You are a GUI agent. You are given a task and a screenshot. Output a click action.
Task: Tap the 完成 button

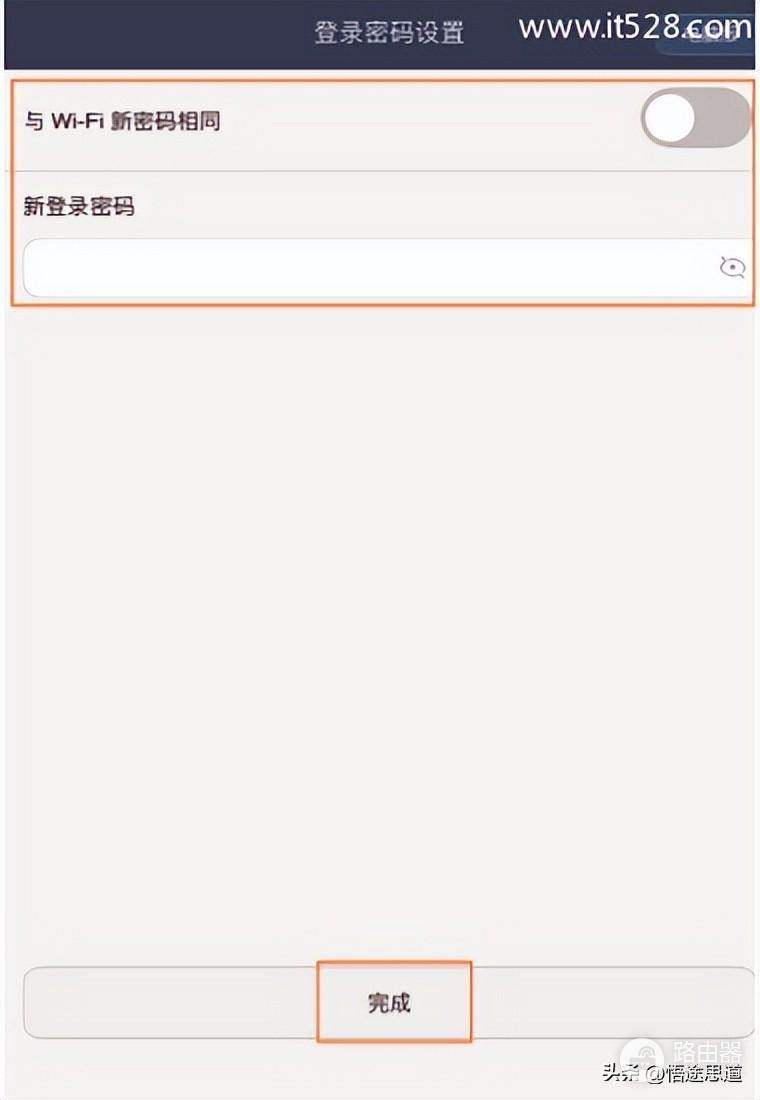[390, 1002]
